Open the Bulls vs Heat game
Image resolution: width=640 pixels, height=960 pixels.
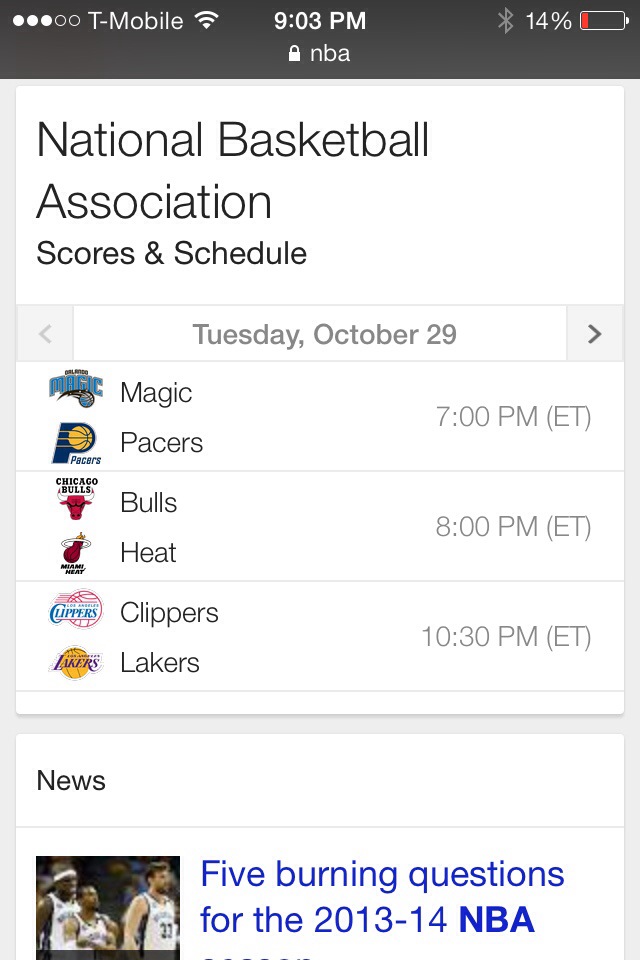320,527
